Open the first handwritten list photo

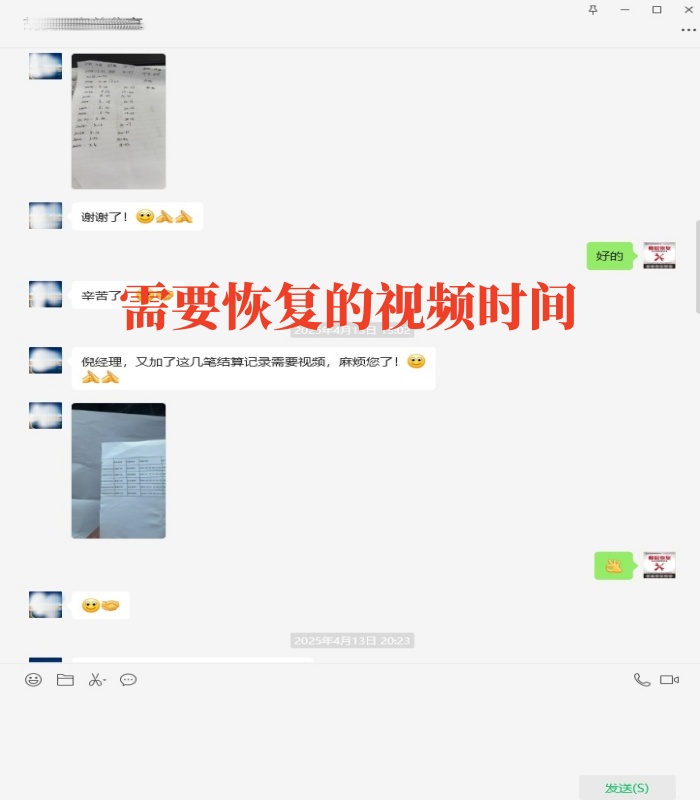118,121
